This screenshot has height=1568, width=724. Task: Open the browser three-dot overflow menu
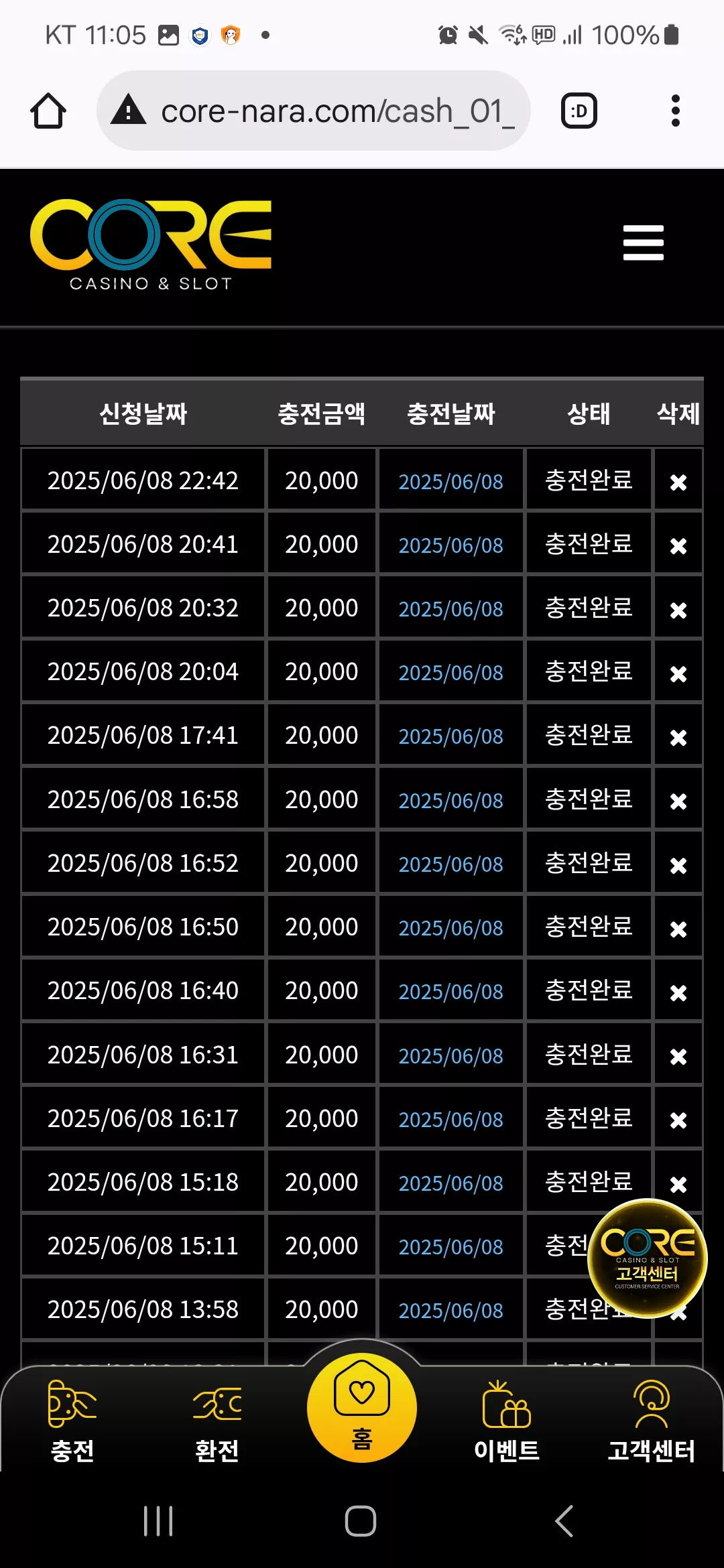pos(675,111)
